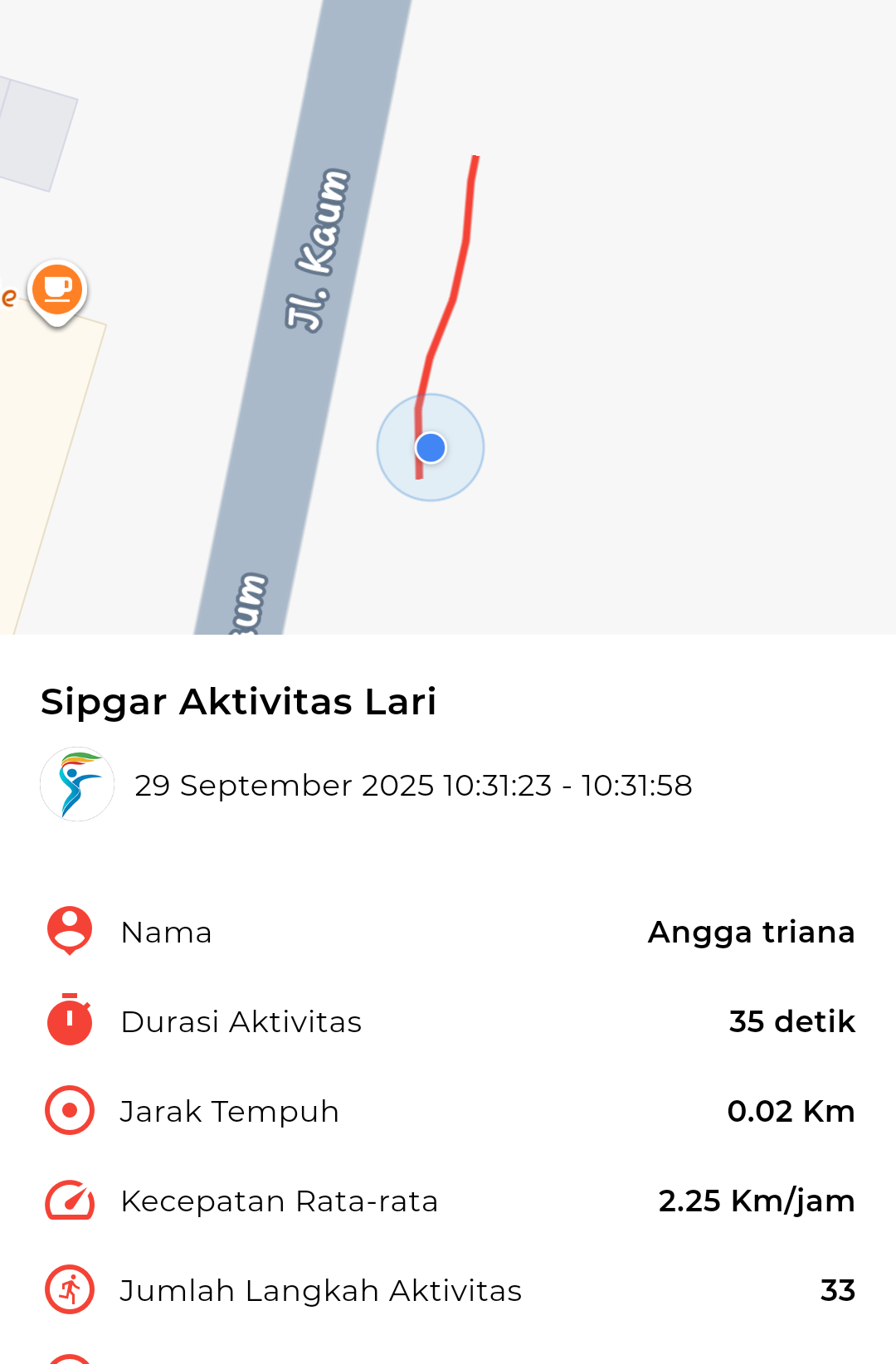Image resolution: width=896 pixels, height=1364 pixels.
Task: Tap the orange cafe marker on the map
Action: (57, 290)
